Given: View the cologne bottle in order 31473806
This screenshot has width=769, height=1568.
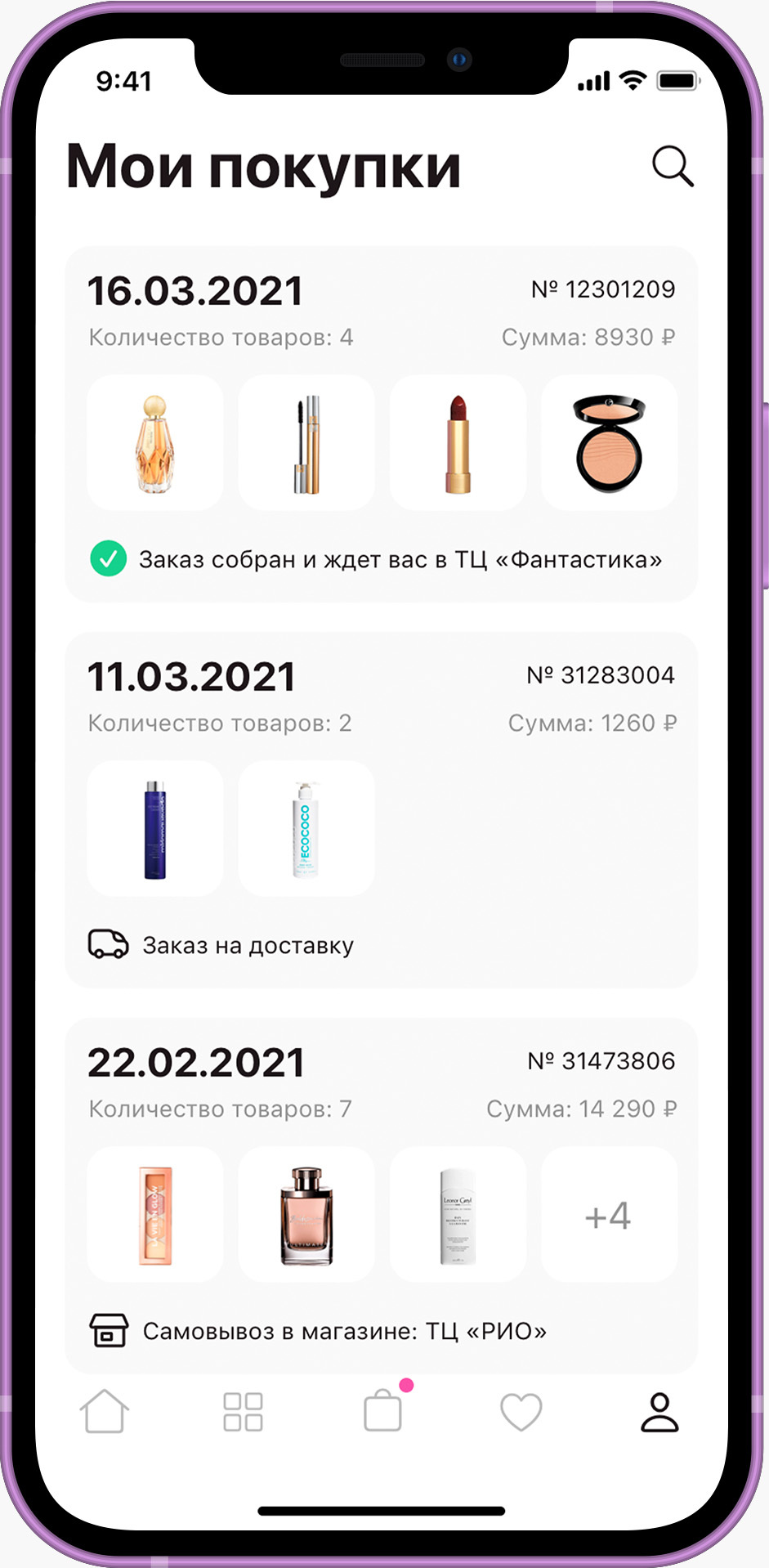Looking at the screenshot, I should pos(306,1214).
